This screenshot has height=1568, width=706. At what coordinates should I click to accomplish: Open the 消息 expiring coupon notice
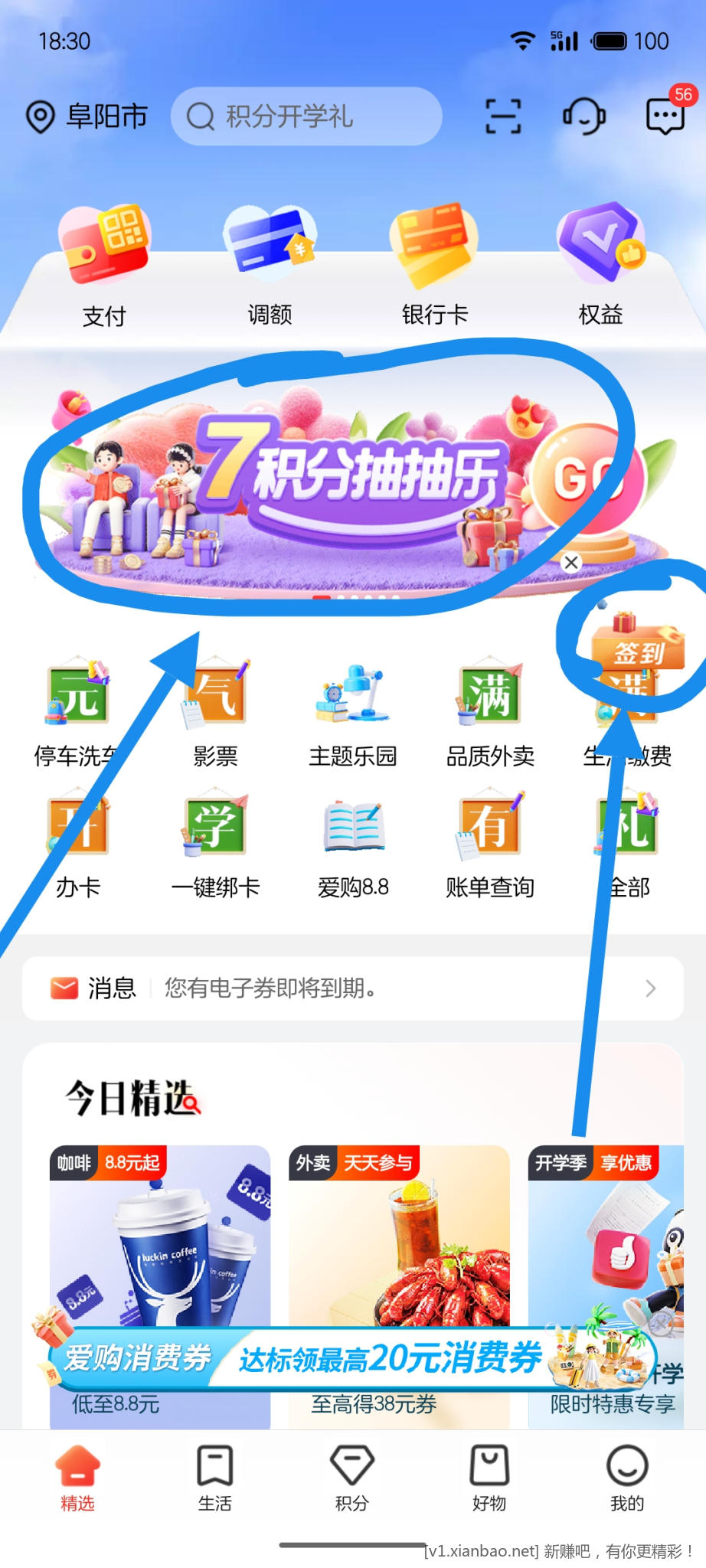click(x=352, y=988)
